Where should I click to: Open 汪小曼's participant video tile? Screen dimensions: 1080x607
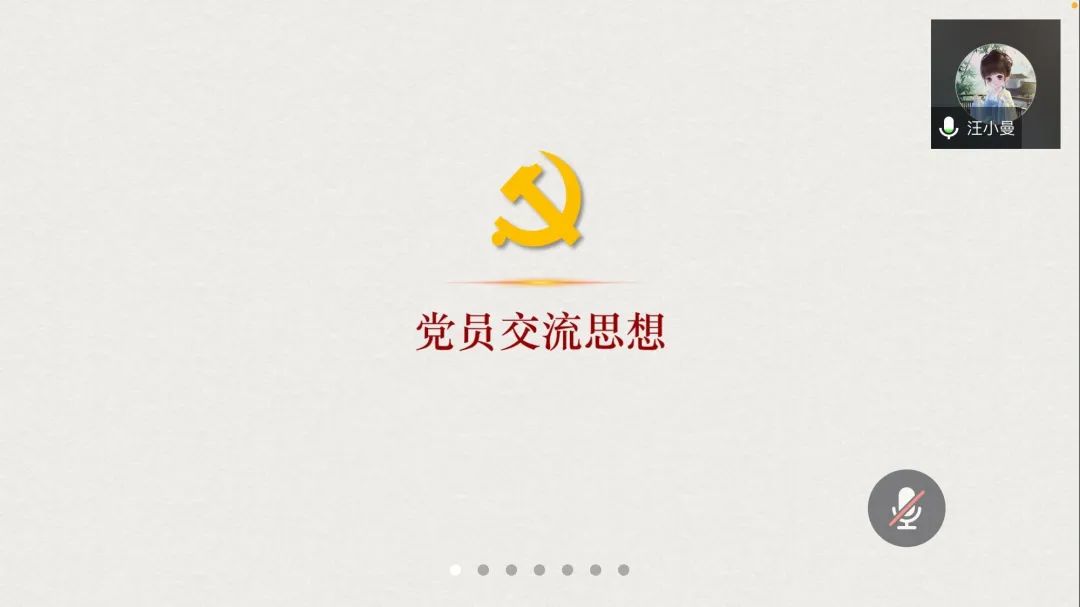coord(995,84)
